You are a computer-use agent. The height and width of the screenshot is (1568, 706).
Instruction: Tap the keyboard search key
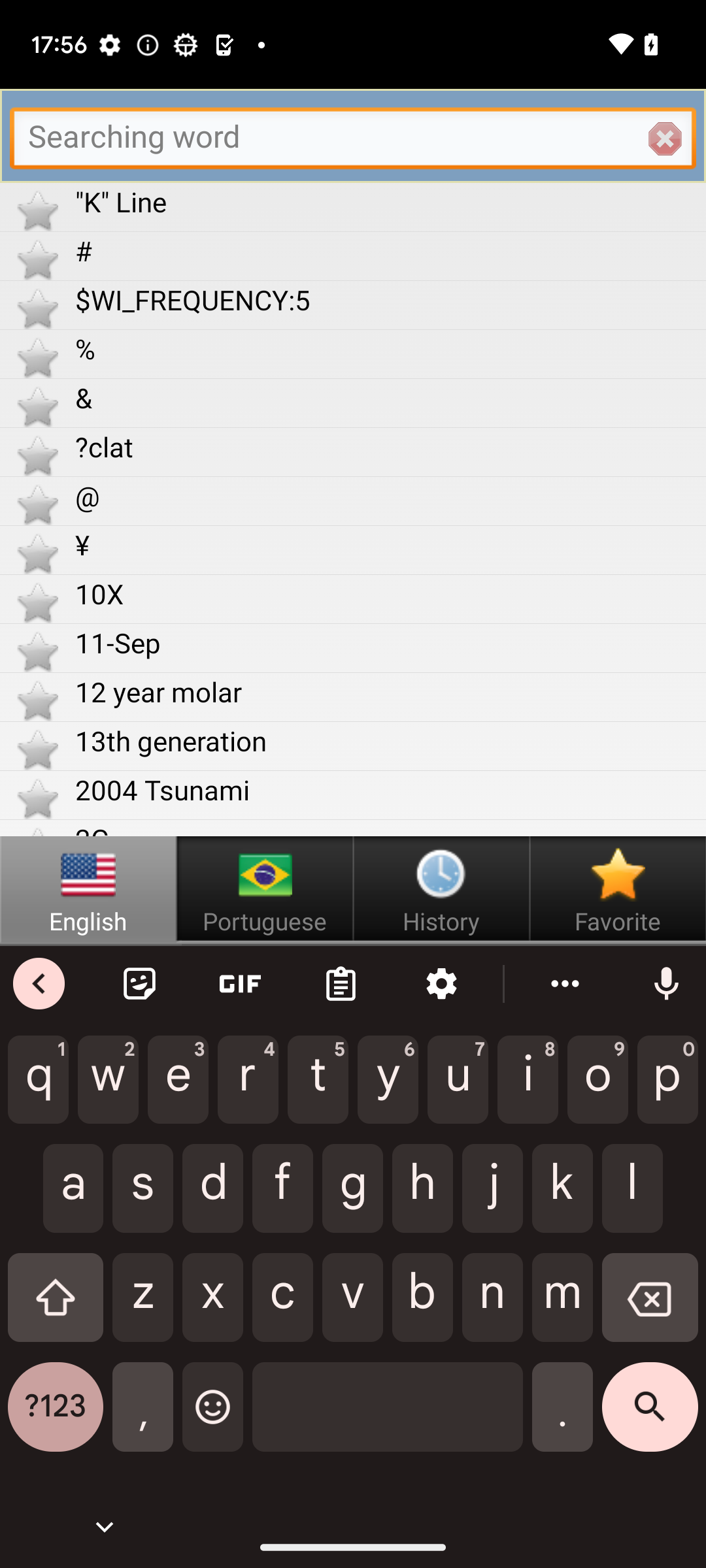click(x=650, y=1407)
